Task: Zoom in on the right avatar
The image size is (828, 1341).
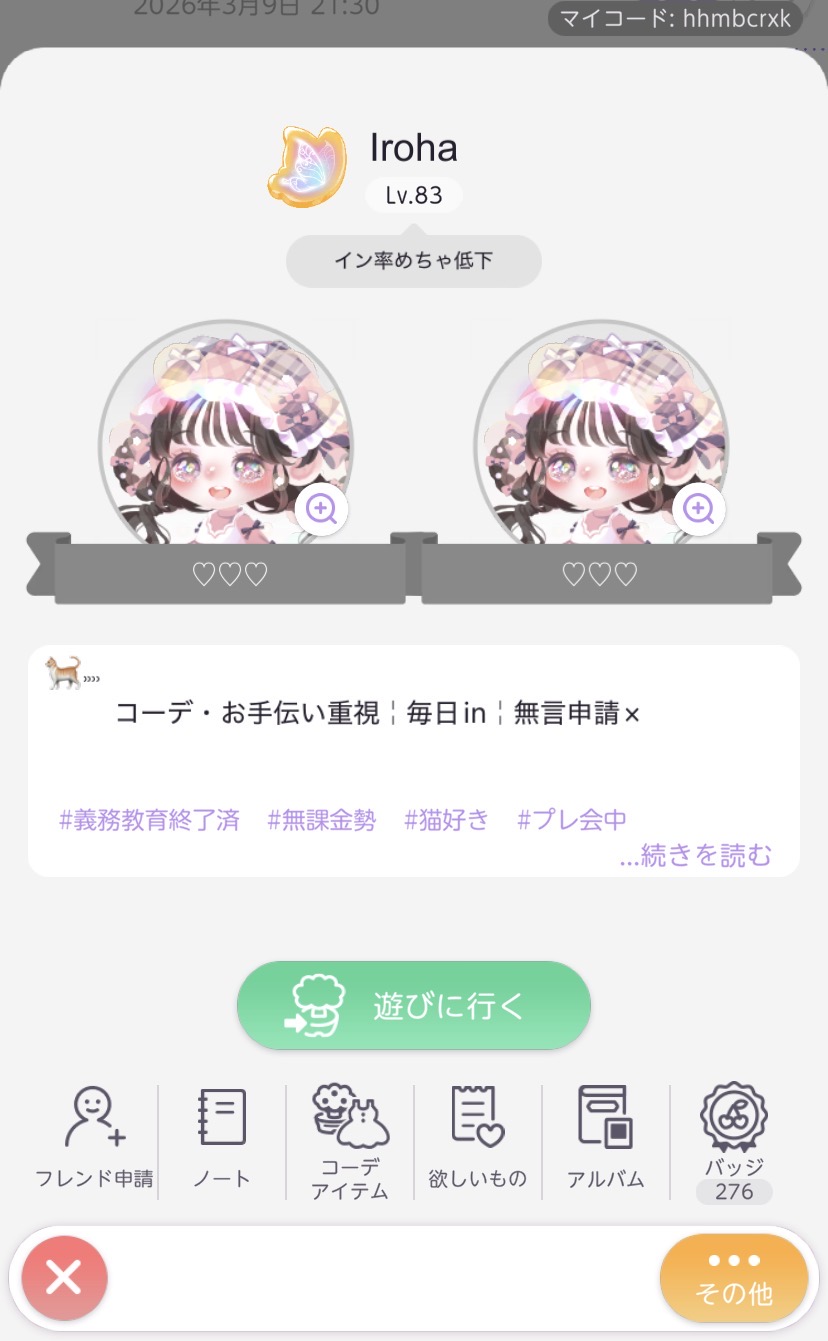Action: (698, 510)
